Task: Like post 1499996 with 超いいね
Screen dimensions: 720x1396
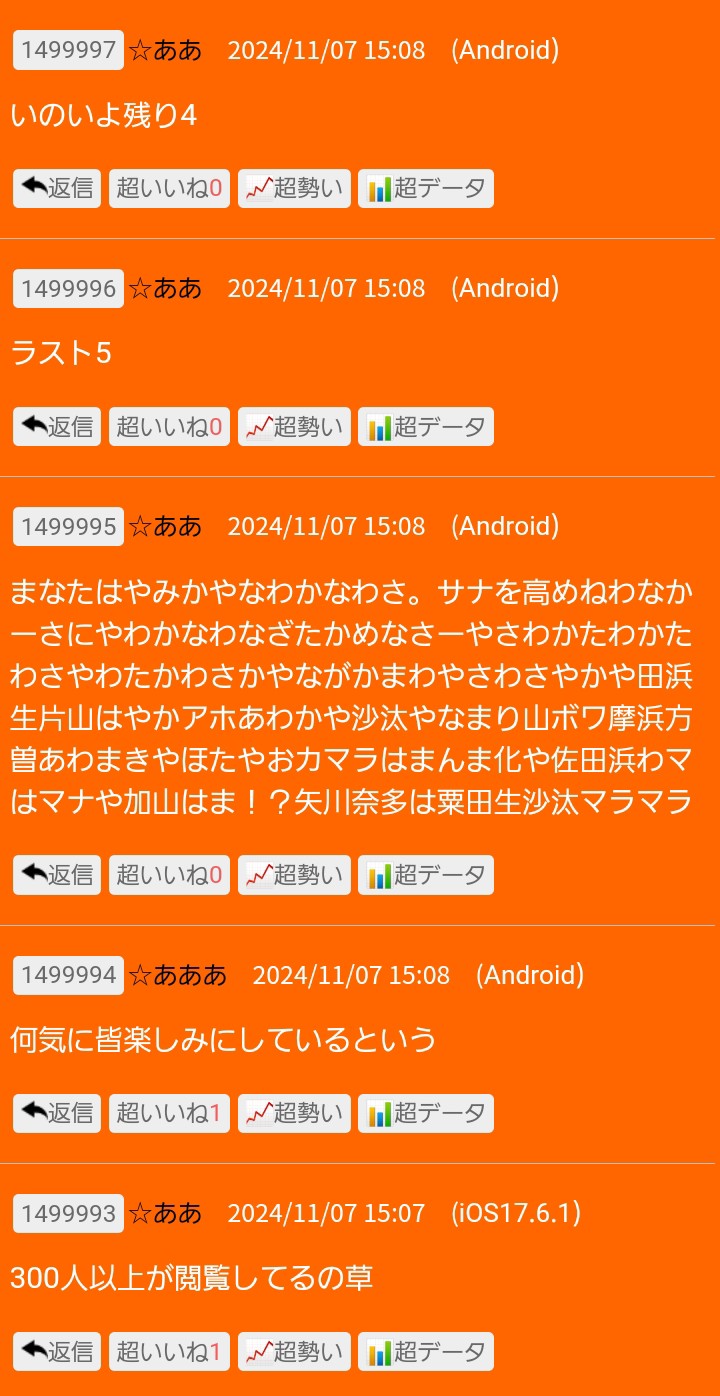Action: (169, 426)
